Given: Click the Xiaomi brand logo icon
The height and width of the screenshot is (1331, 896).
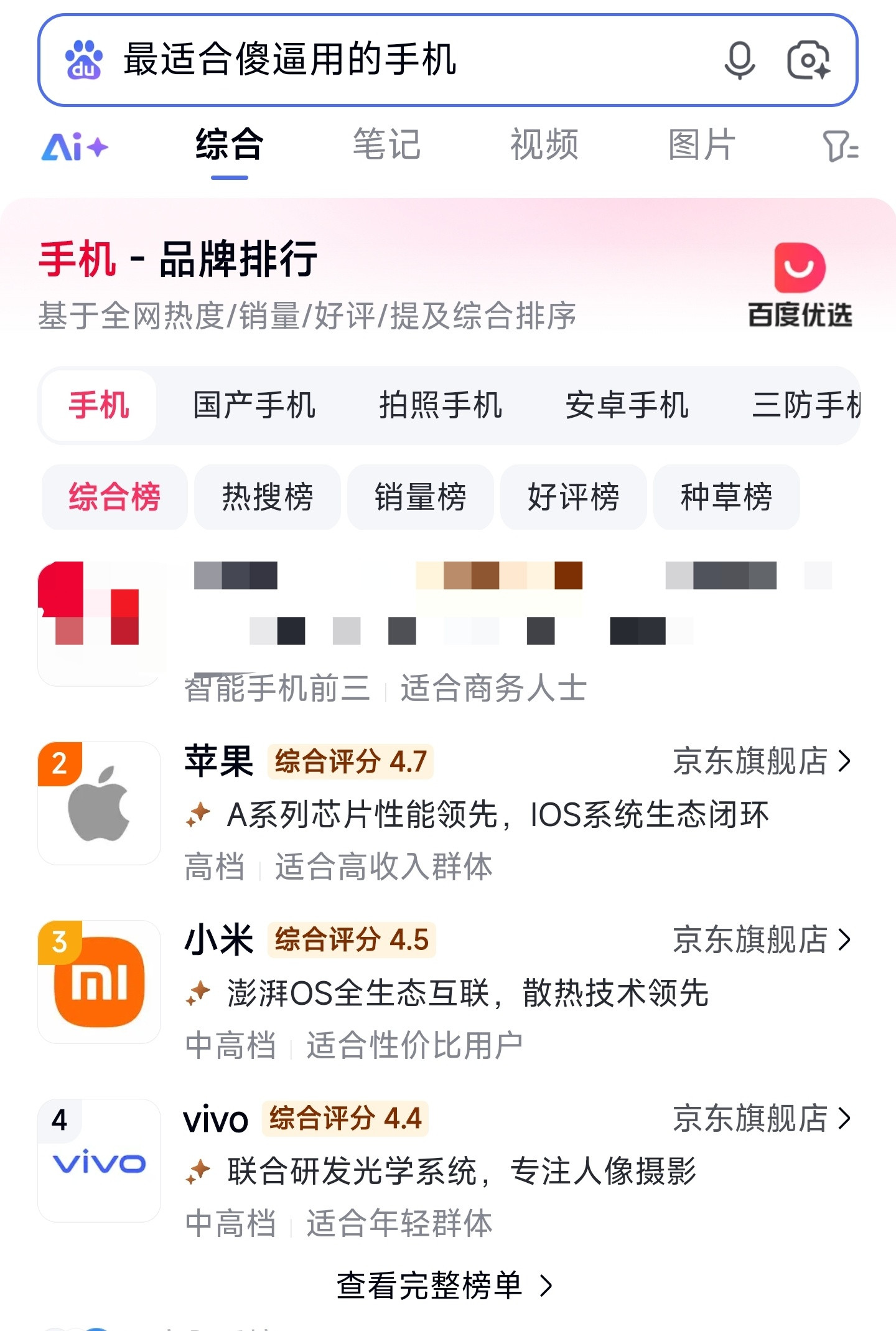Looking at the screenshot, I should click(100, 984).
